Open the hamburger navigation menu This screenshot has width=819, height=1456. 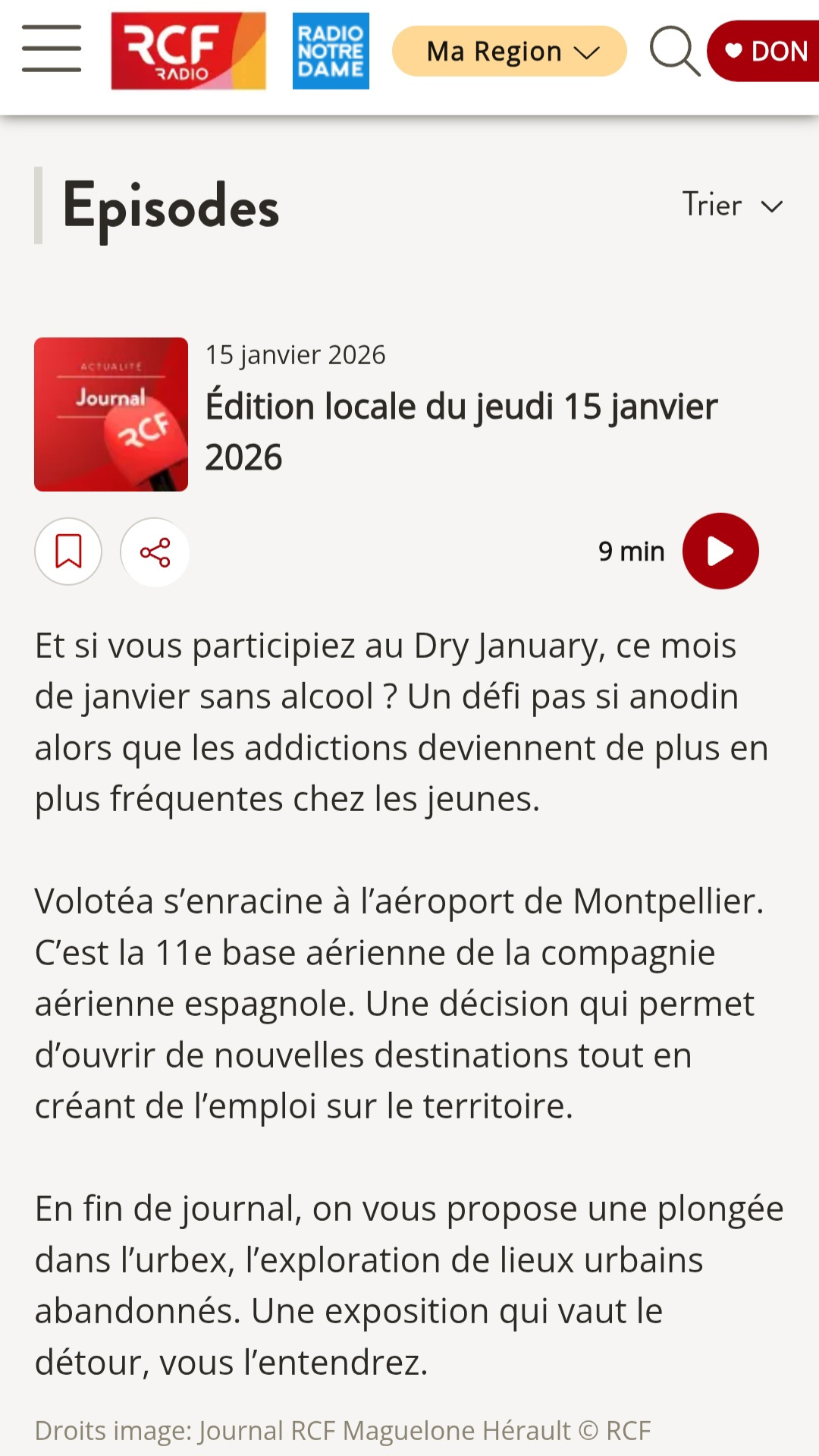pos(52,49)
